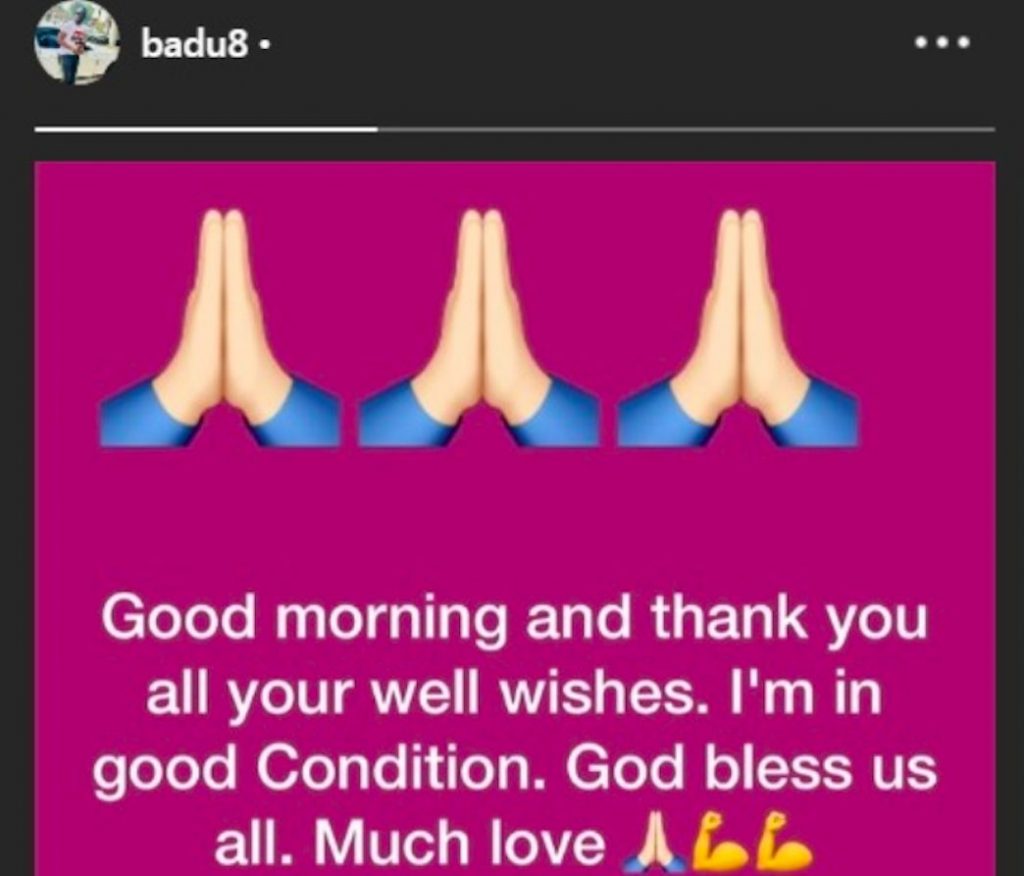The width and height of the screenshot is (1024, 876).
Task: Open badu8's profile picture
Action: pyautogui.click(x=77, y=42)
